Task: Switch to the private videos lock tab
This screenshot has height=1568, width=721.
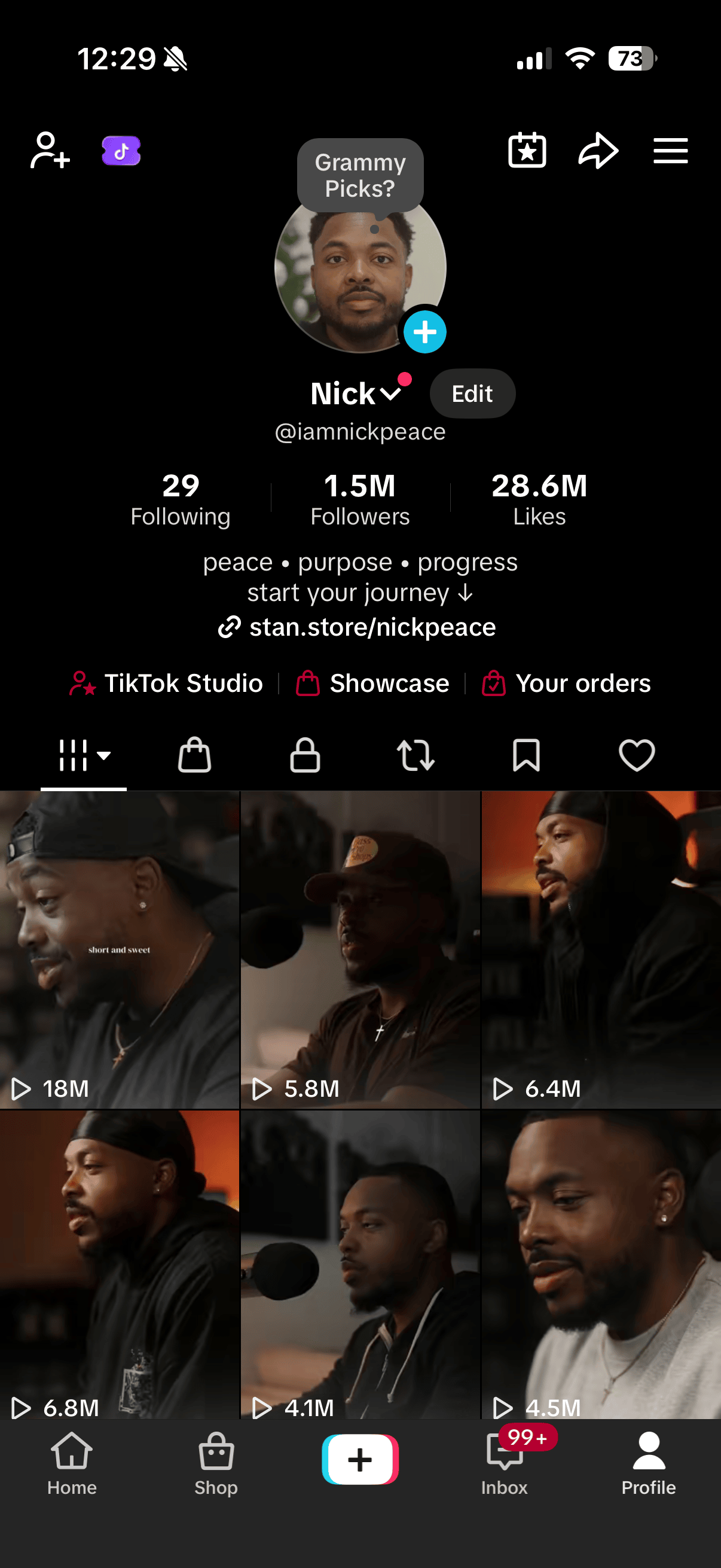Action: coord(305,755)
